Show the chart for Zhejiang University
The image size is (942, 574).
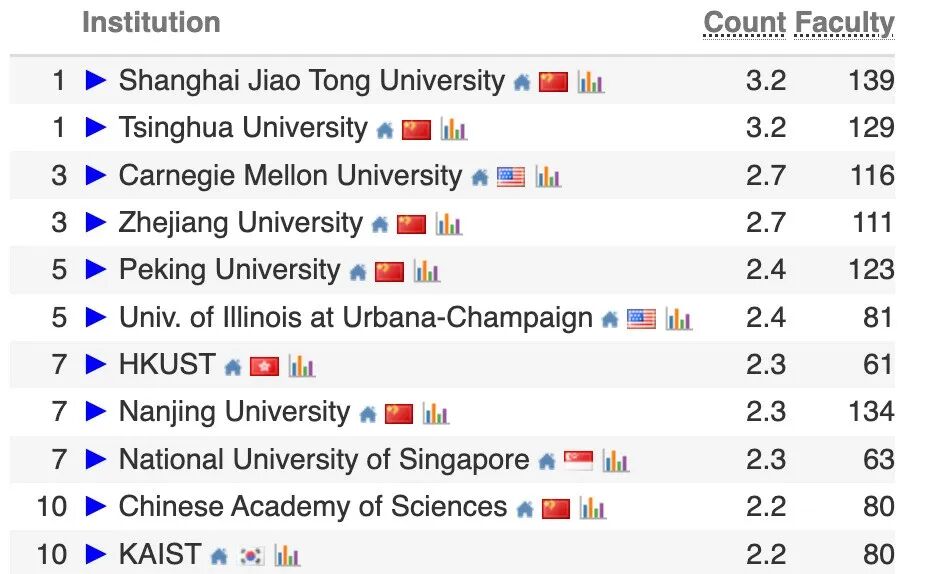click(x=448, y=225)
